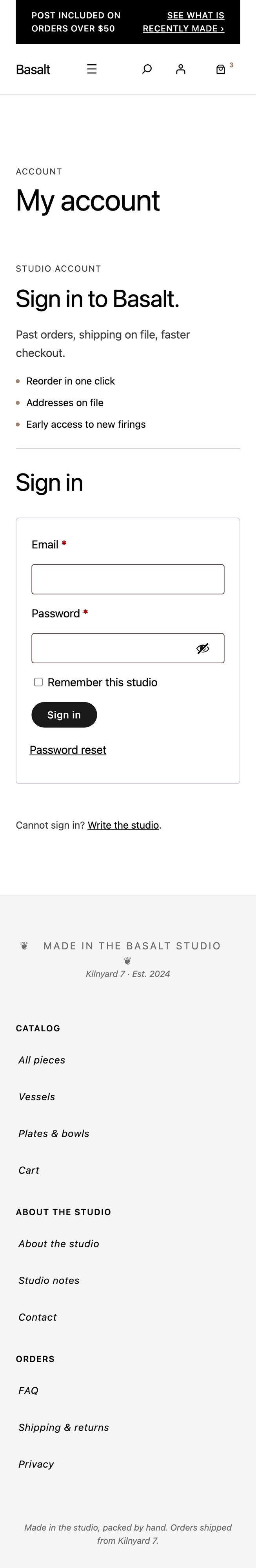
Task: Open See what is recently made link
Action: 183,22
